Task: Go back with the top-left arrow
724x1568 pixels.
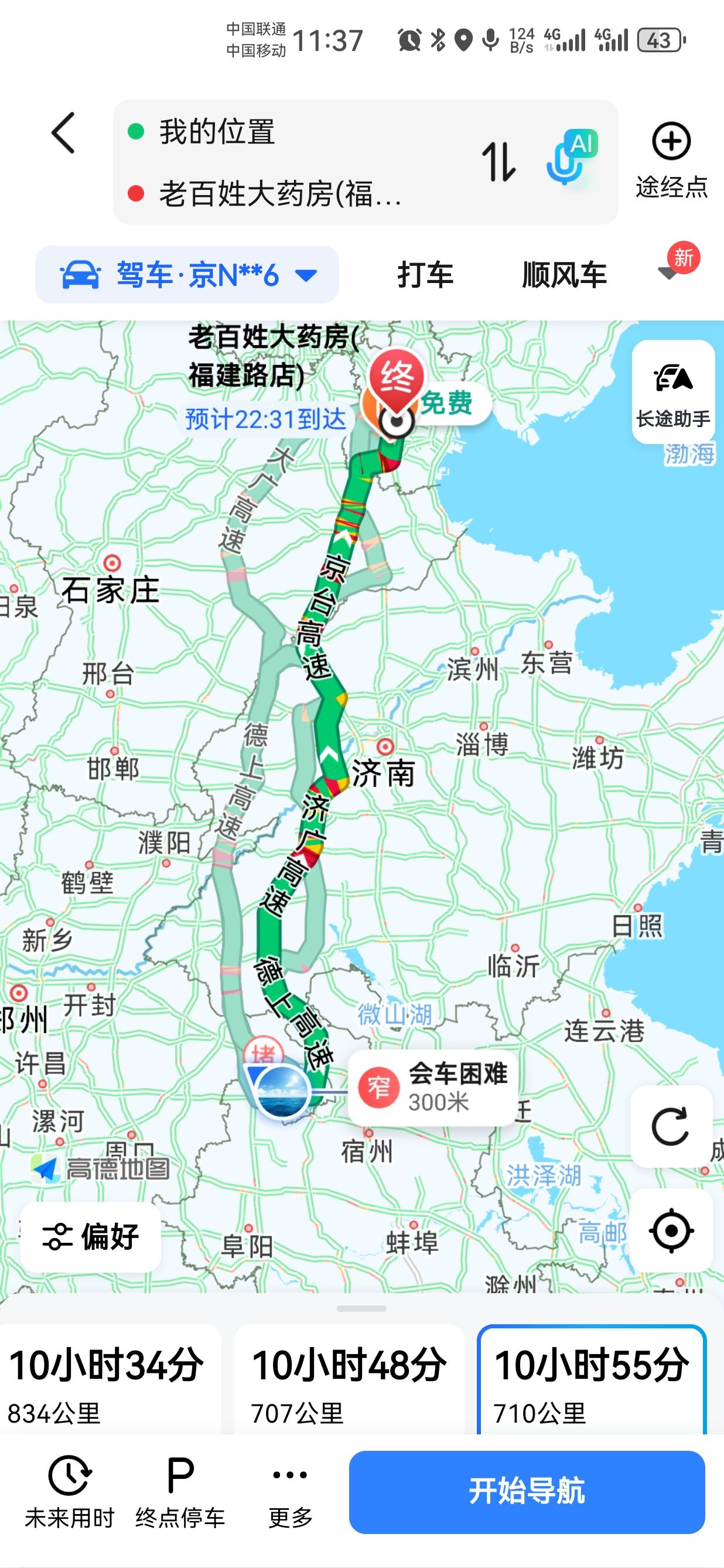Action: [x=63, y=132]
